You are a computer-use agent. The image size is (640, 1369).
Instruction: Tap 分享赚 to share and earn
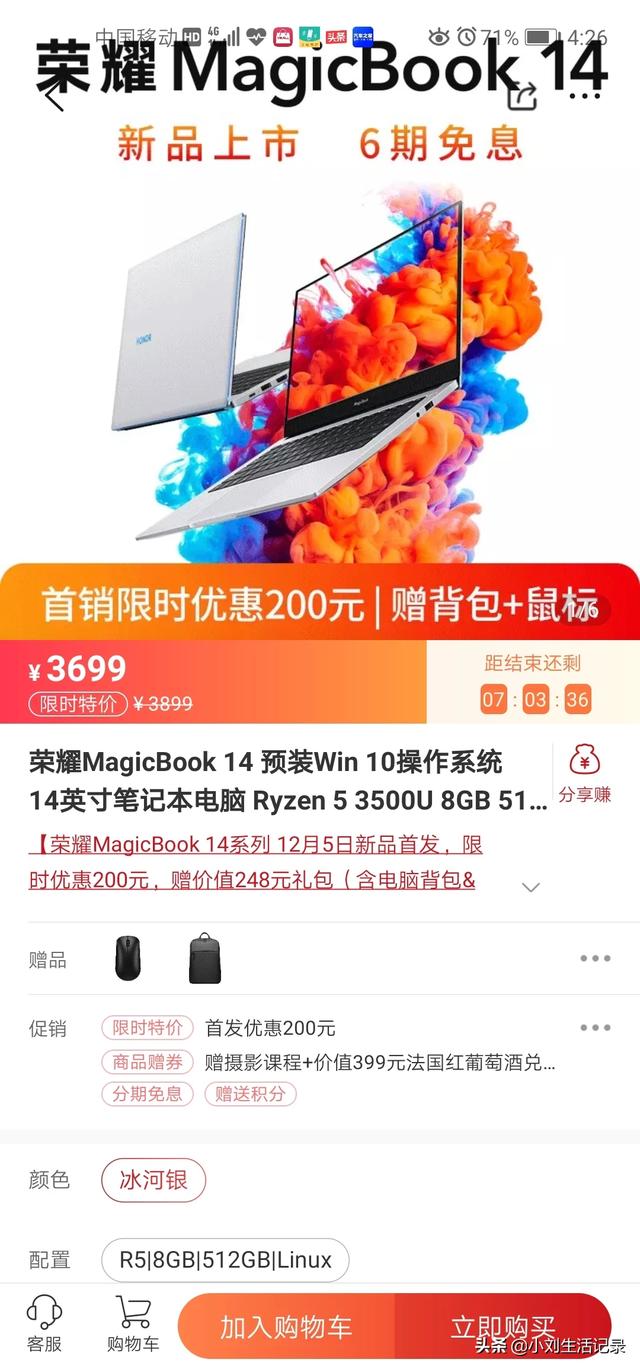[x=585, y=775]
